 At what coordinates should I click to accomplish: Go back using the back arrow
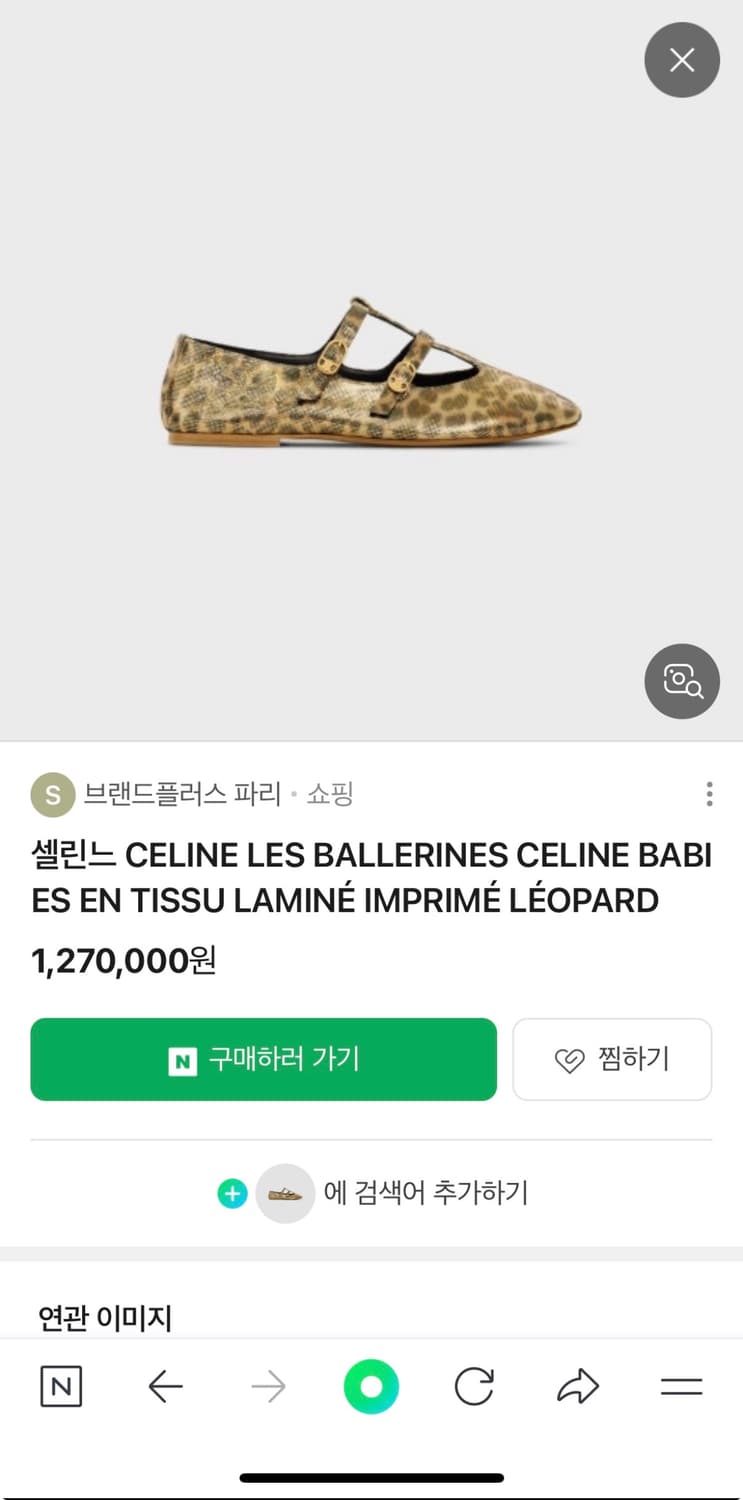(165, 1386)
